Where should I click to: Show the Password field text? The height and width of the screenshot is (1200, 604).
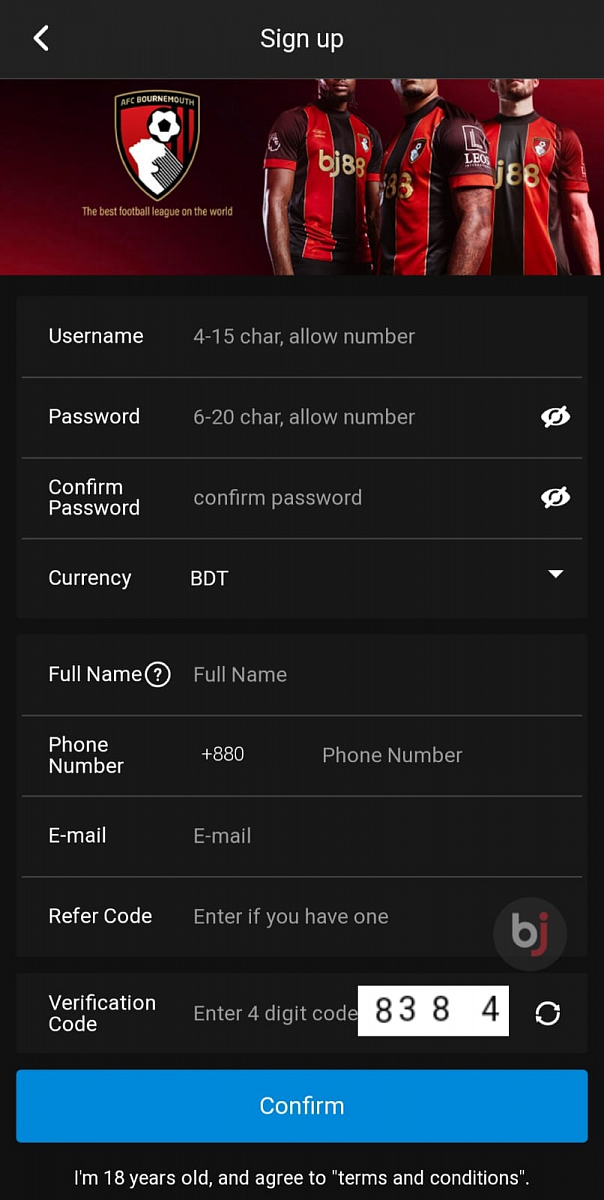[555, 417]
